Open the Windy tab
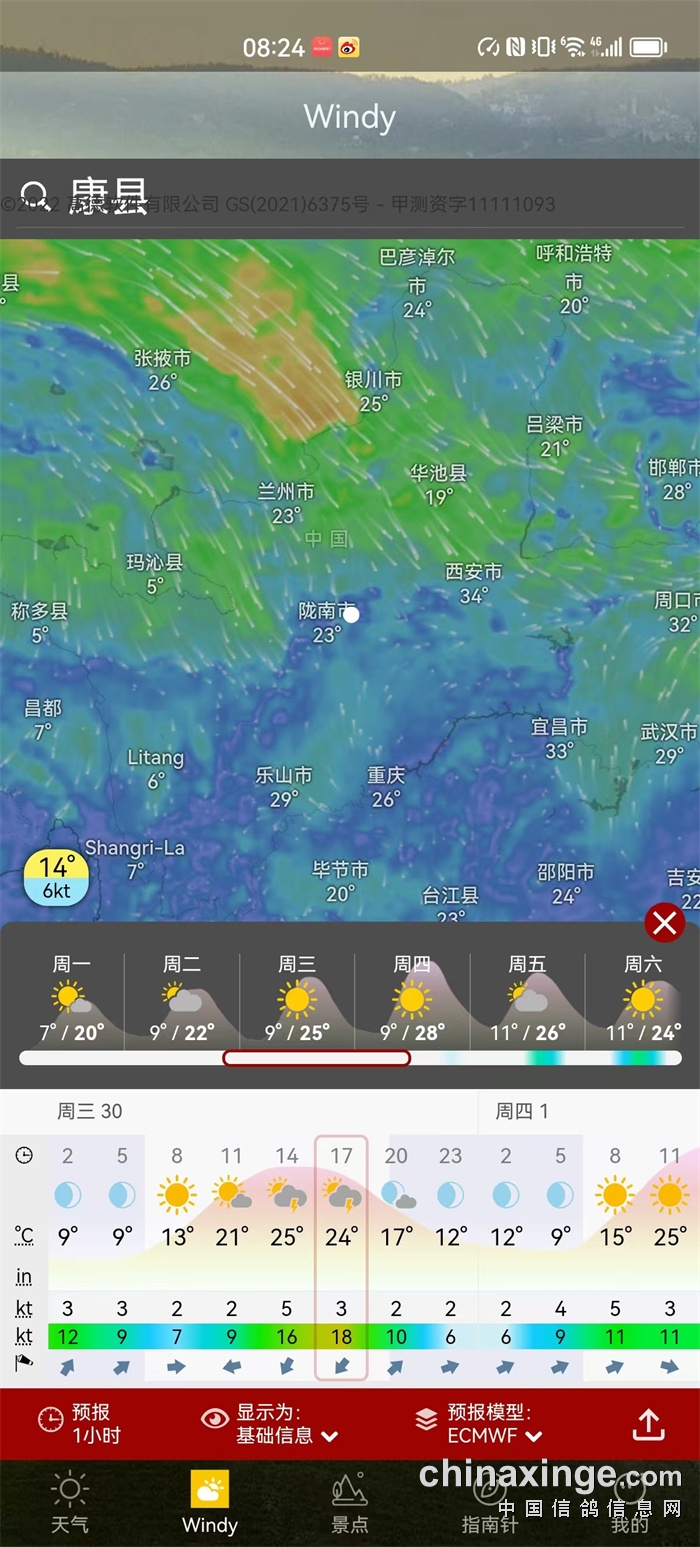This screenshot has width=700, height=1547. click(210, 1503)
